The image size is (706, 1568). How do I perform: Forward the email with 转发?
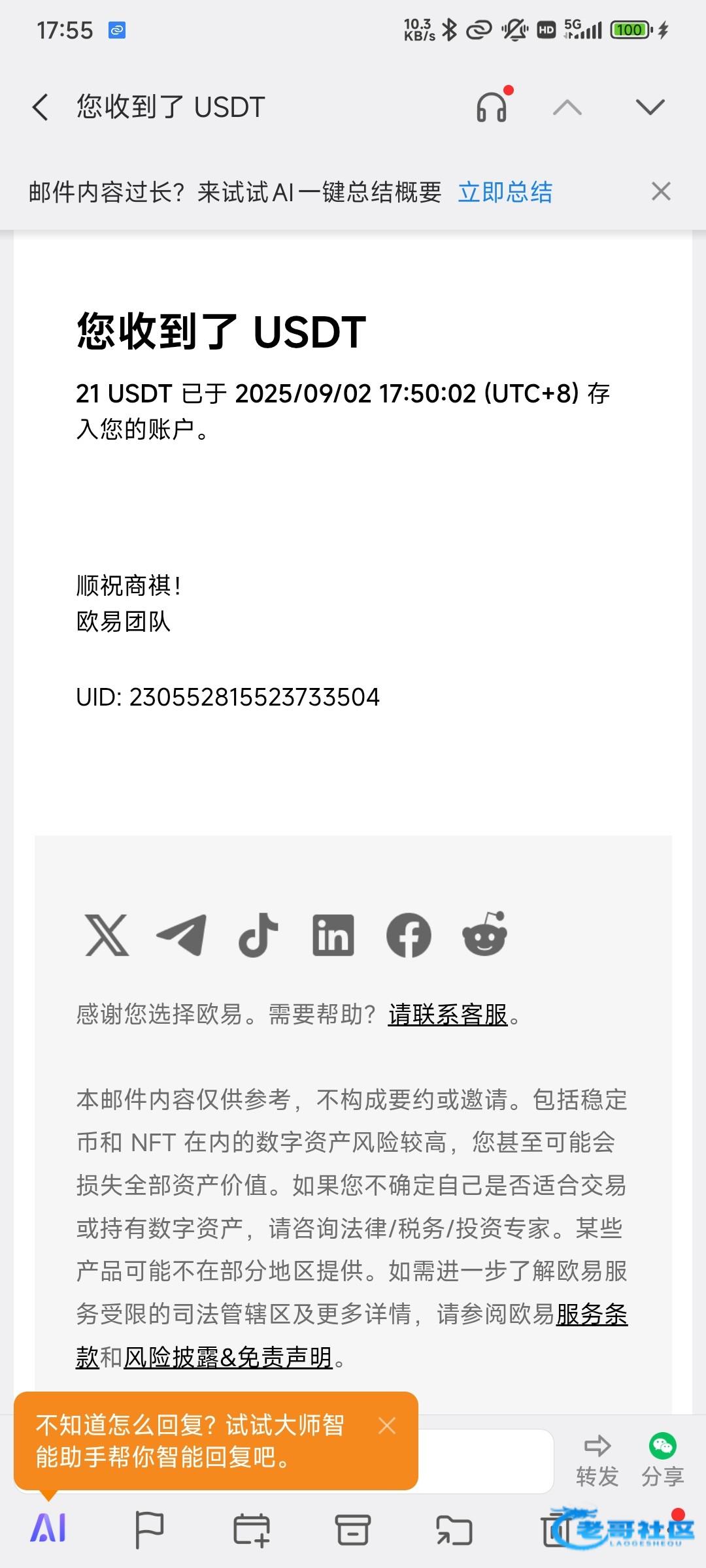coord(597,1462)
